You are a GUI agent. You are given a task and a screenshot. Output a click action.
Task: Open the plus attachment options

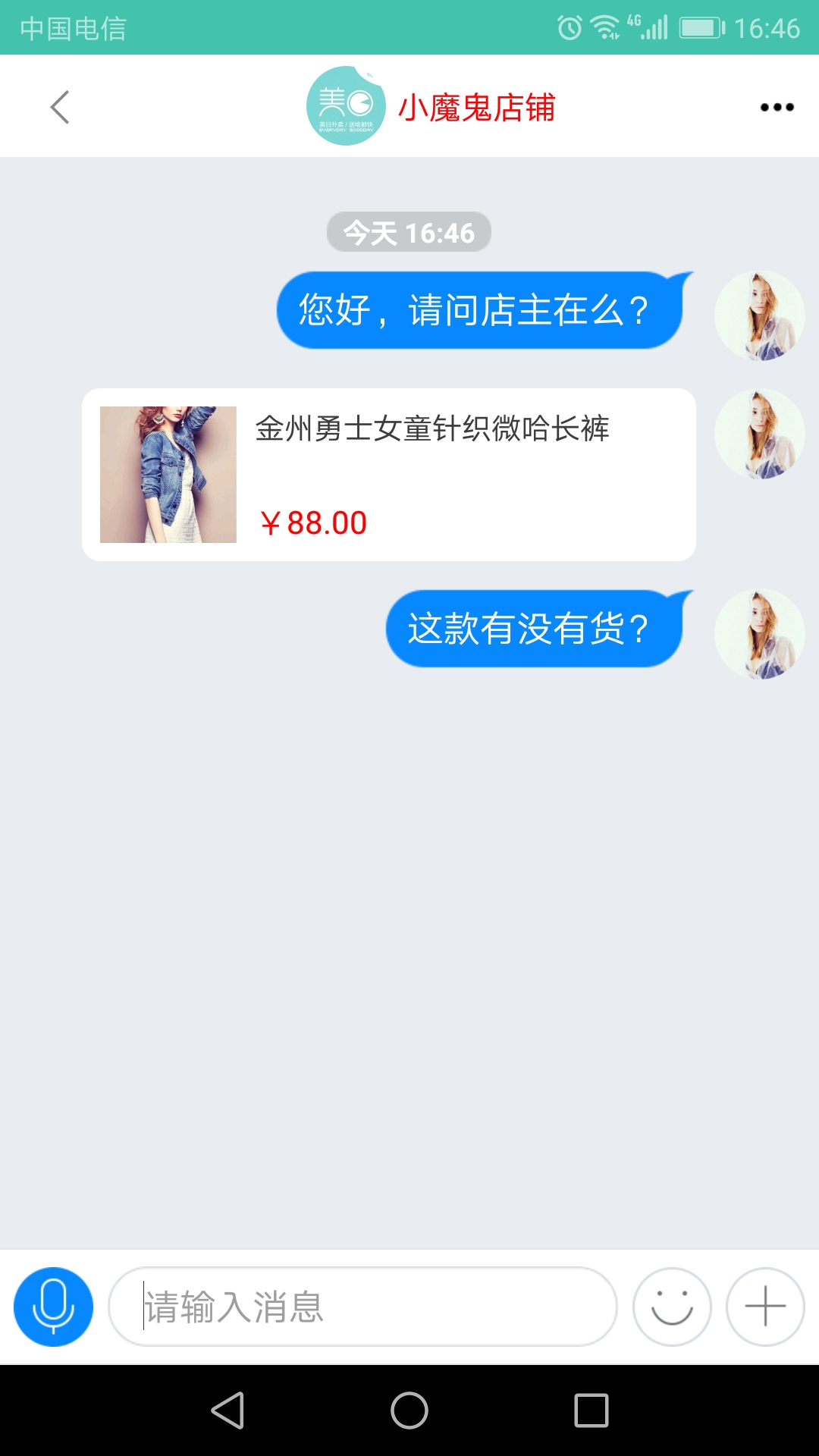764,1307
